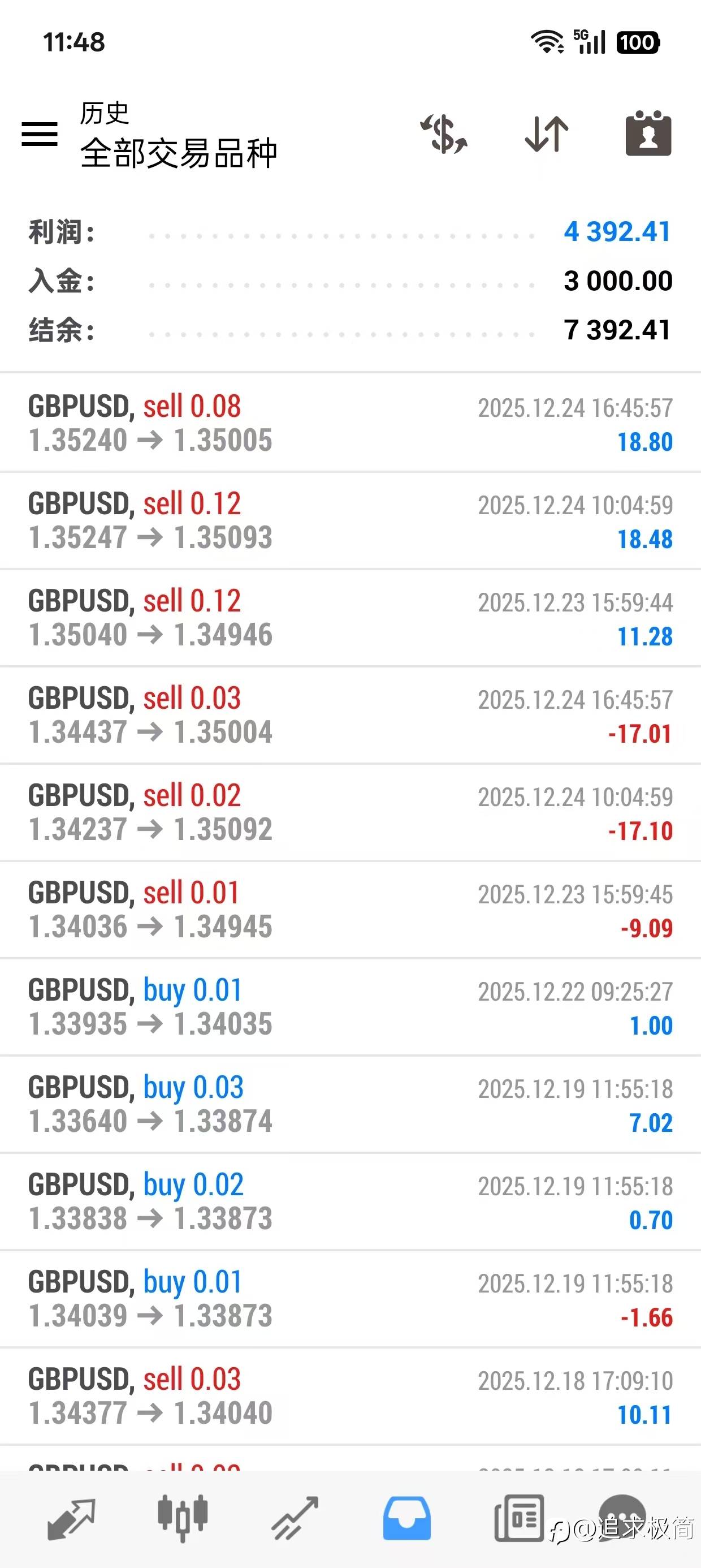Image resolution: width=701 pixels, height=1568 pixels.
Task: Open the GBPUSD buy 0.03 trade
Action: (x=350, y=1105)
